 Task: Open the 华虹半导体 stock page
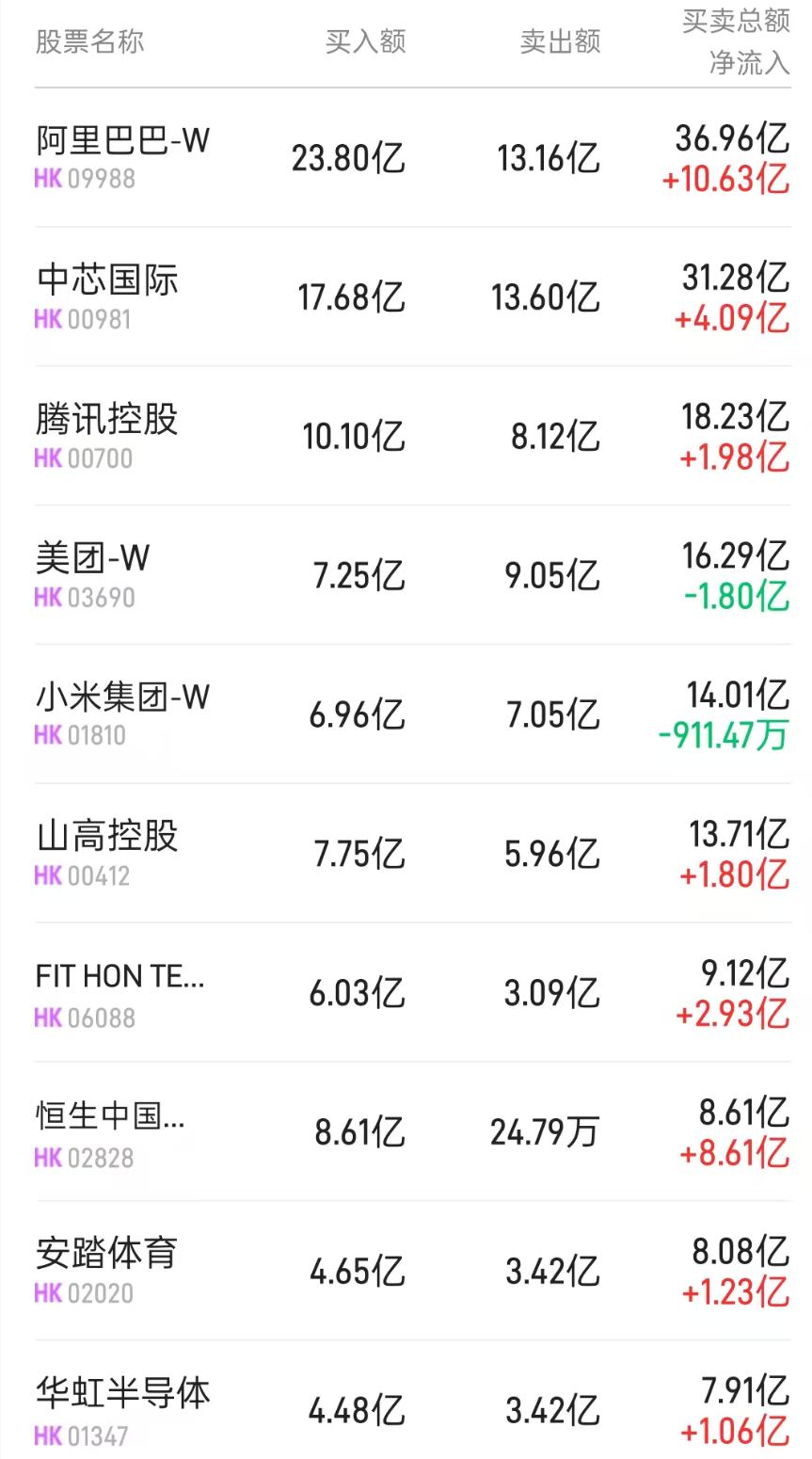point(117,1393)
